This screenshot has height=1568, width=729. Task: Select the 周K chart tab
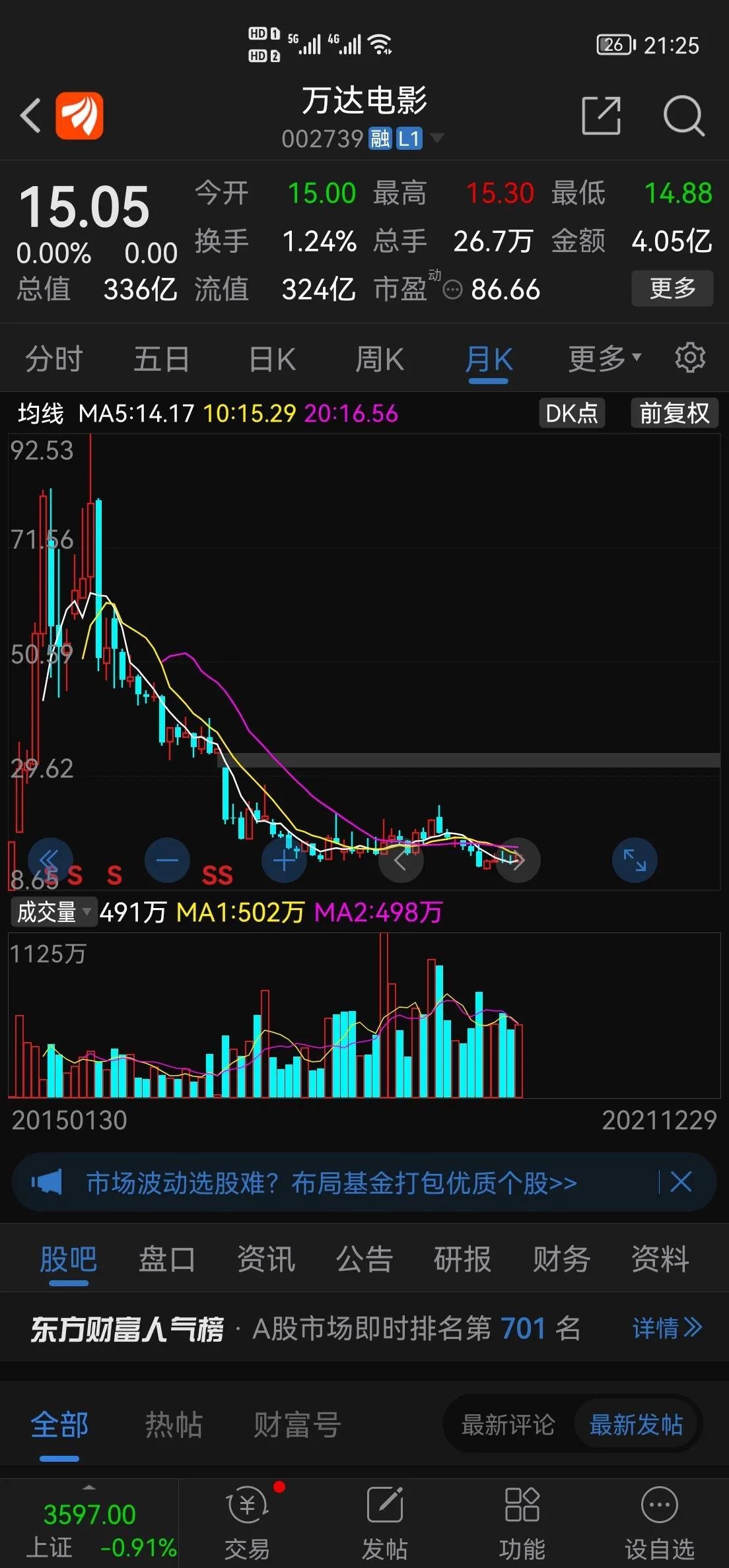click(379, 360)
